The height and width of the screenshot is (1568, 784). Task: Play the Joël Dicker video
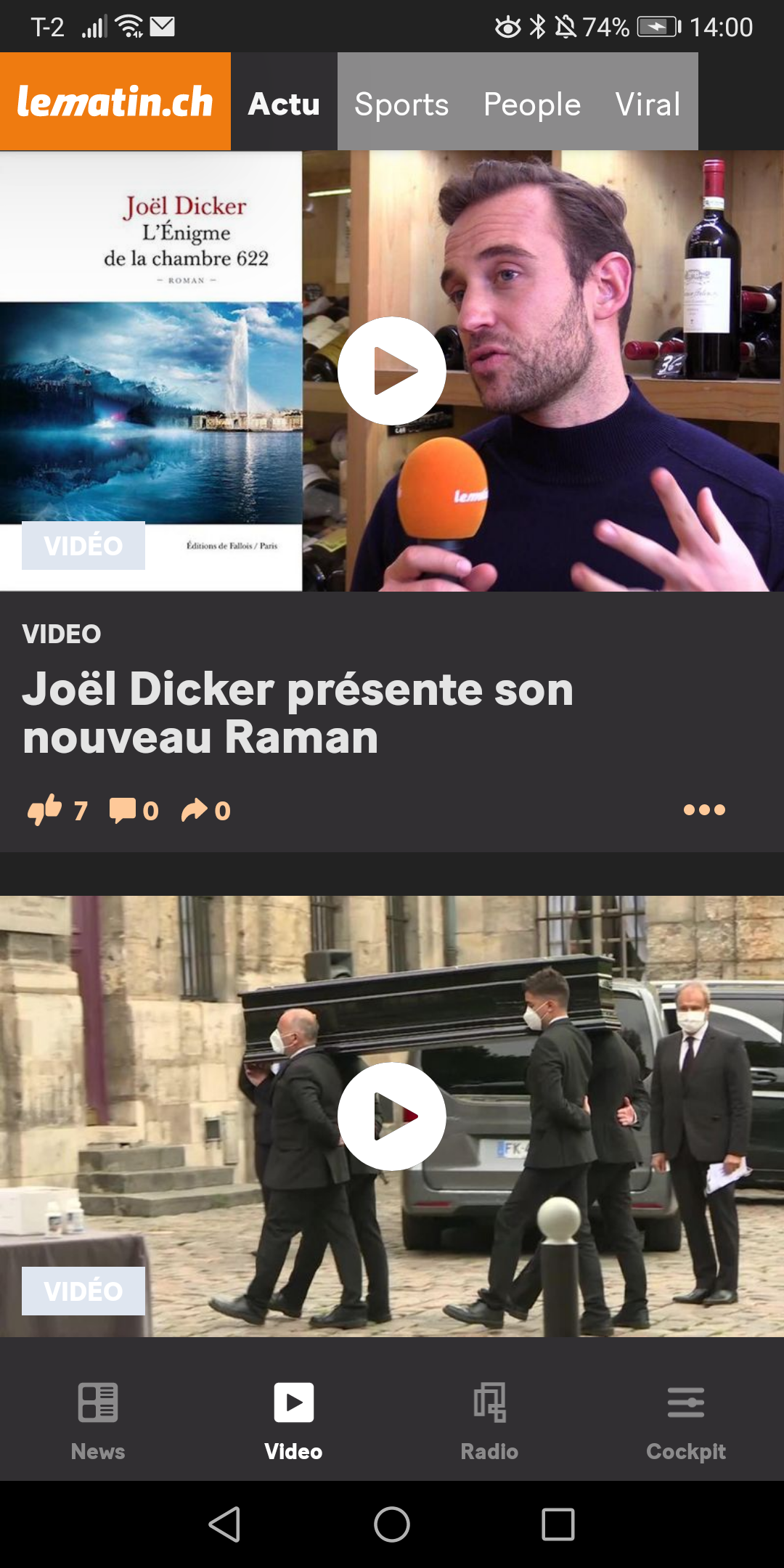click(x=392, y=371)
